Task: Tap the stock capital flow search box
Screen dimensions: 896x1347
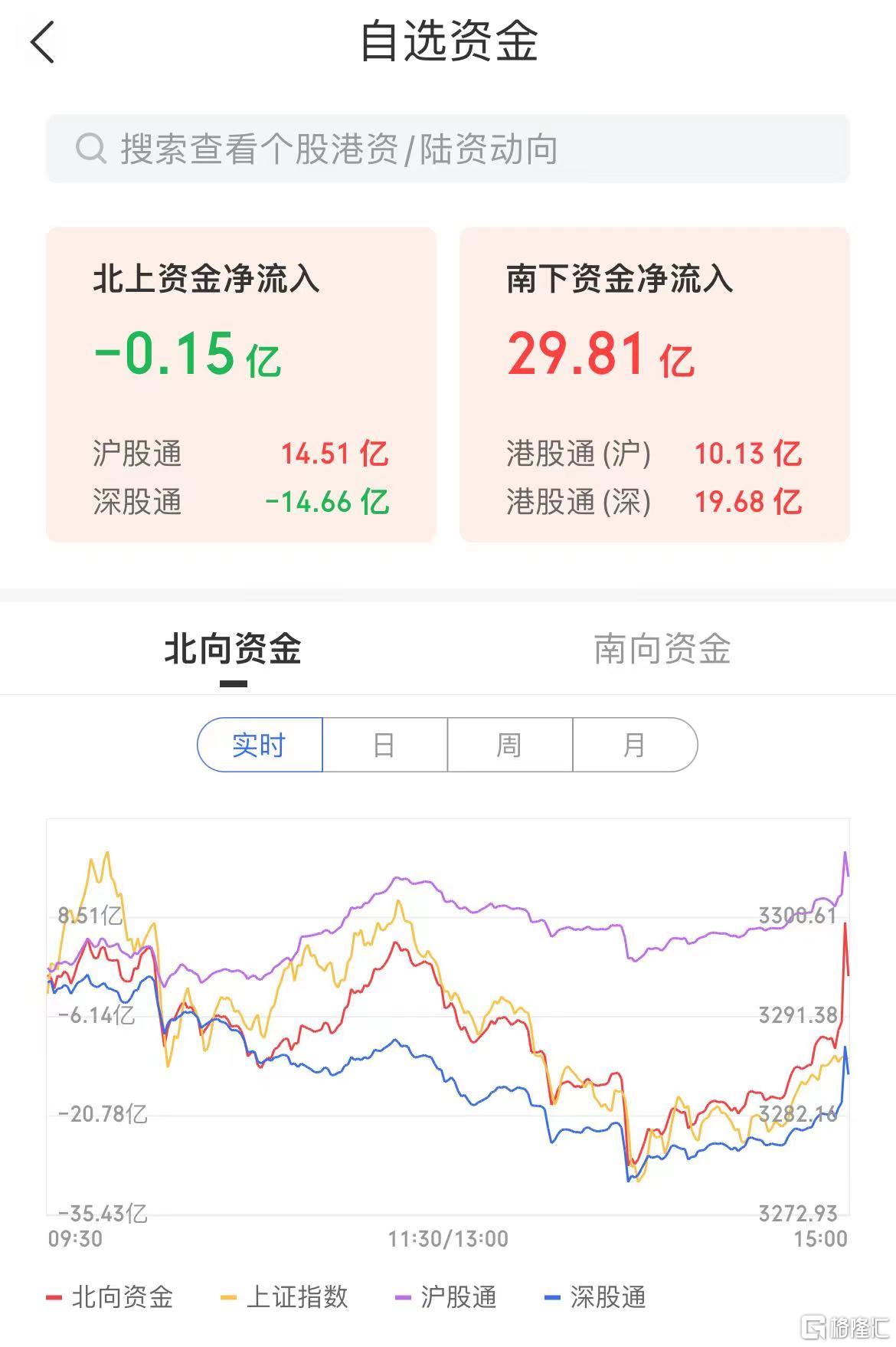Action: pyautogui.click(x=447, y=149)
